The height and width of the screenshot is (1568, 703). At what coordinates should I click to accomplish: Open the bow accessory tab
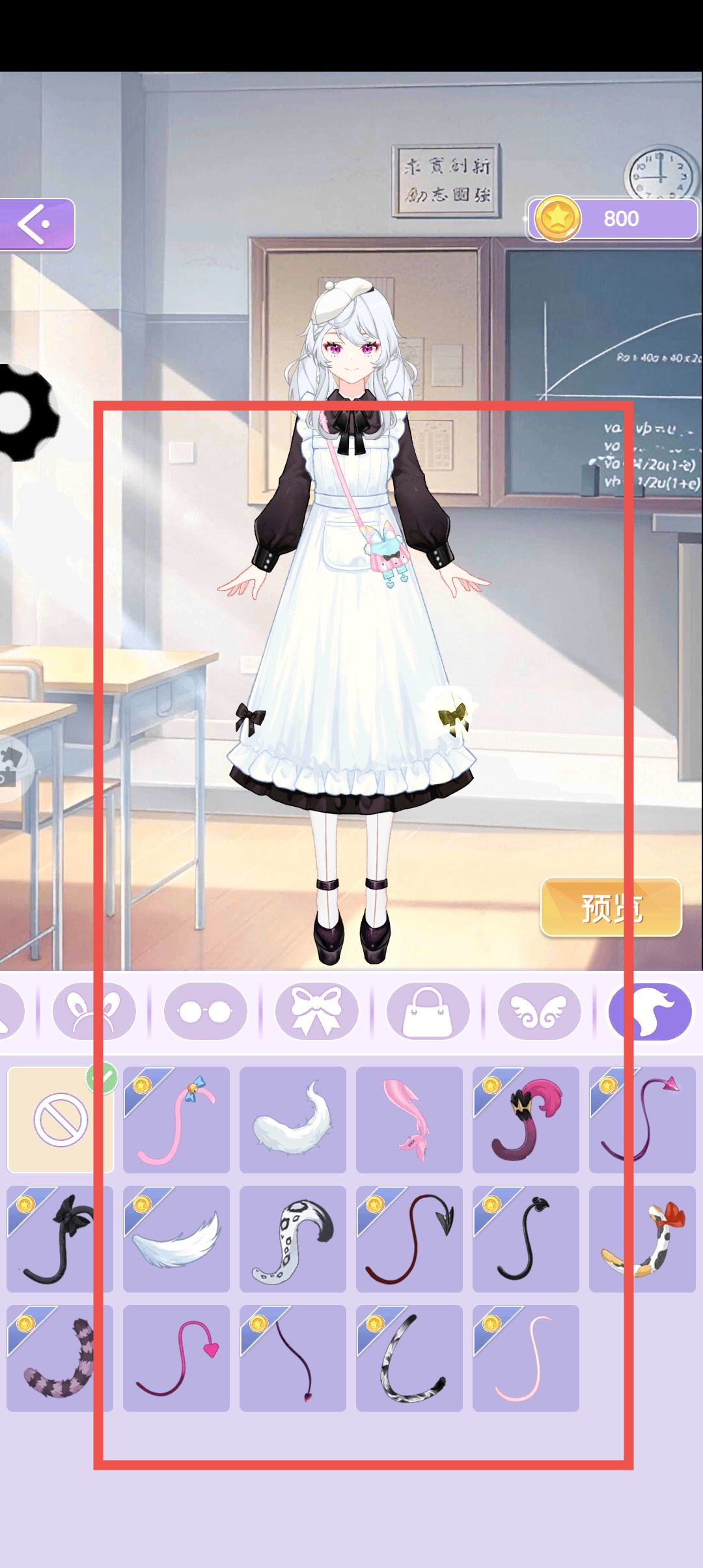tap(317, 1011)
